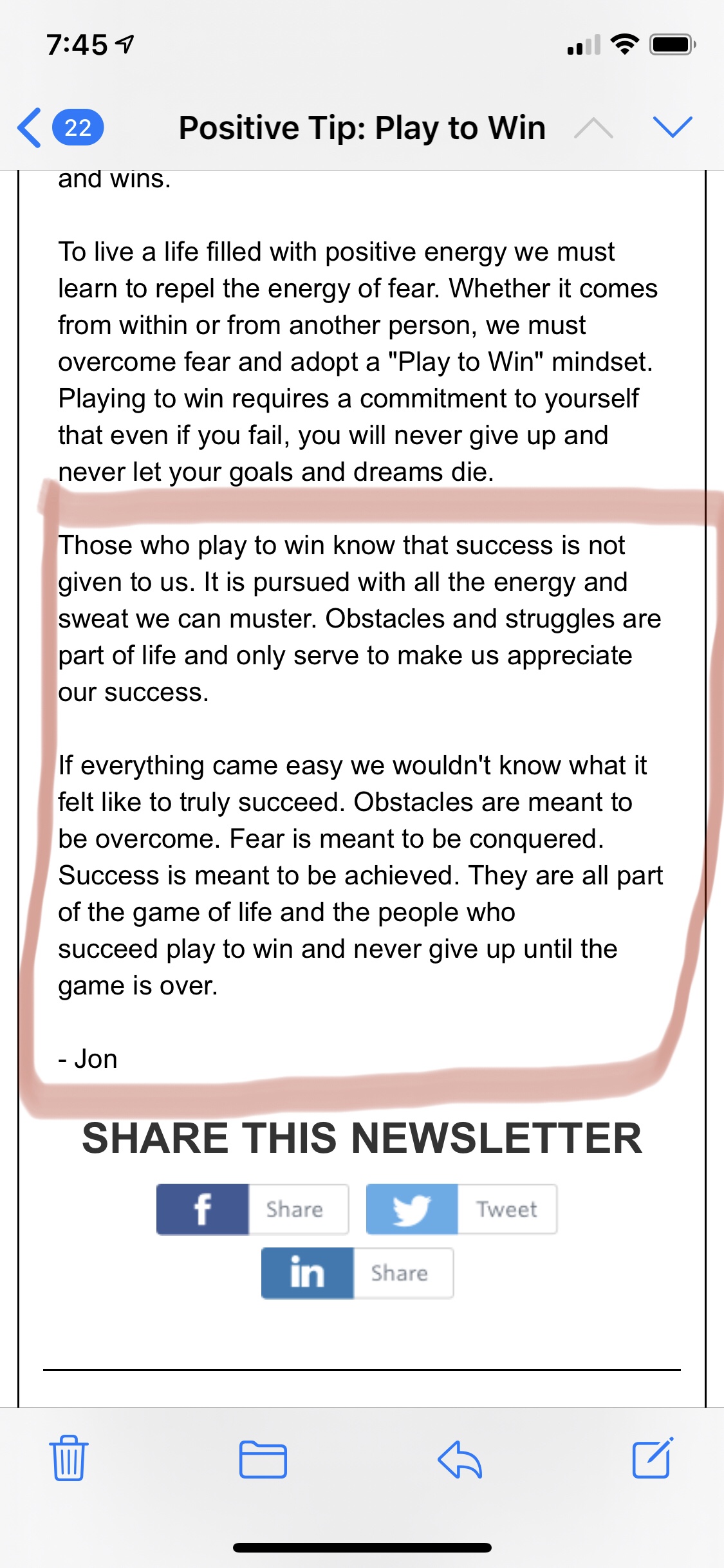Delete this email with the trash icon
724x1568 pixels.
[x=68, y=1459]
